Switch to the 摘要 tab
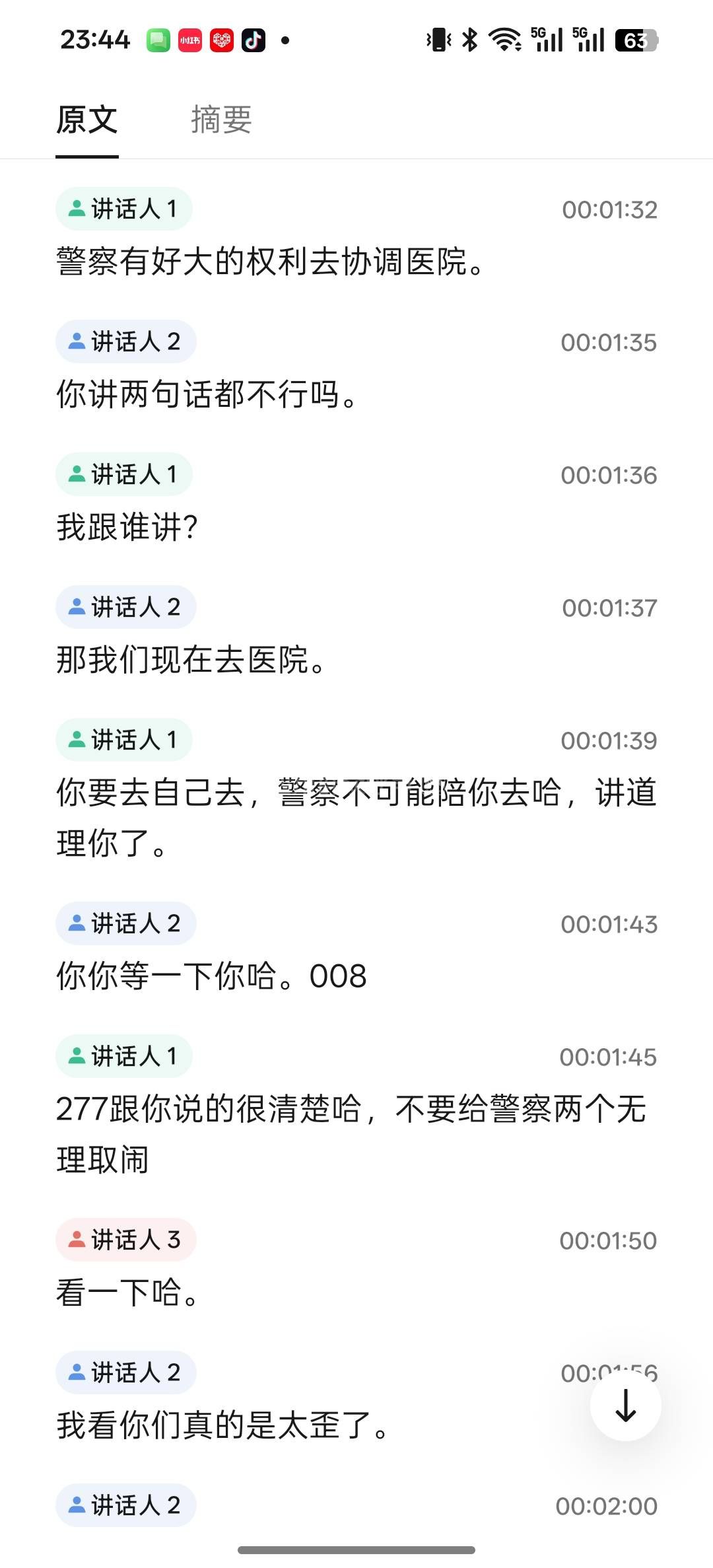The image size is (713, 1568). 221,120
